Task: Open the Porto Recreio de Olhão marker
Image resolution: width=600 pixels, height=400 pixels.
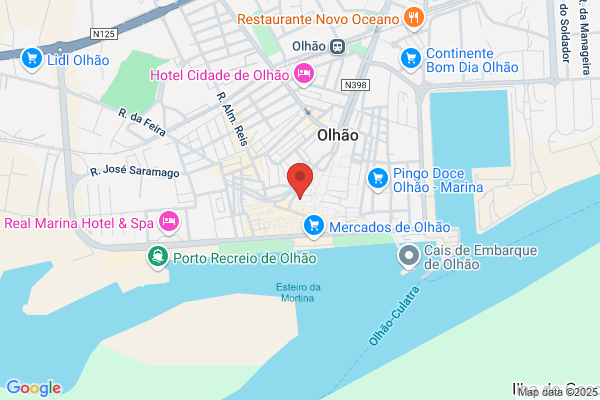Action: click(158, 258)
